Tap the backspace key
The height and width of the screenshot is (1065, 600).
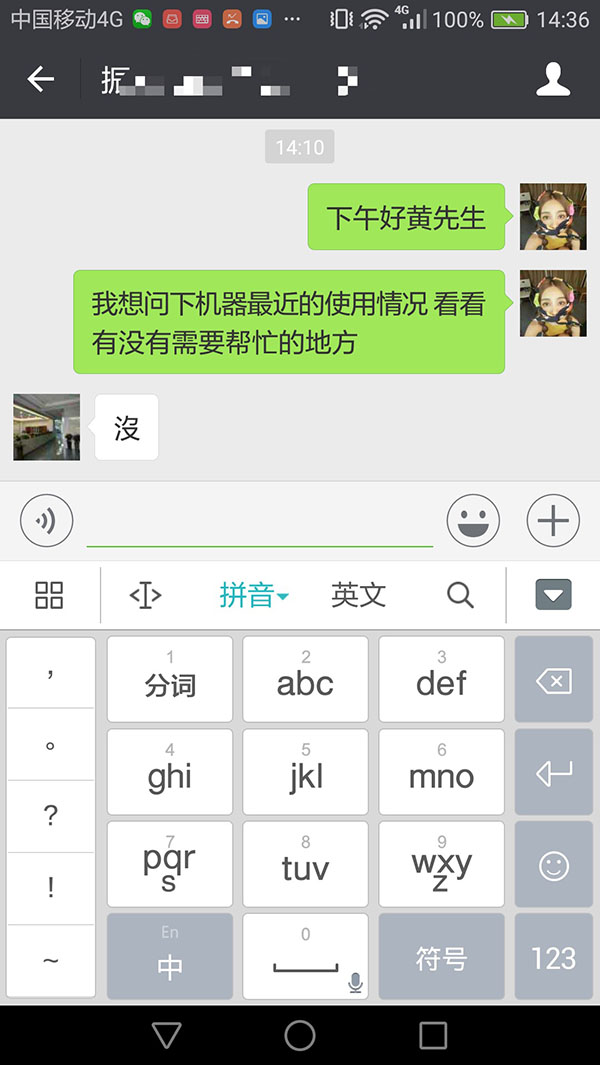pos(553,682)
